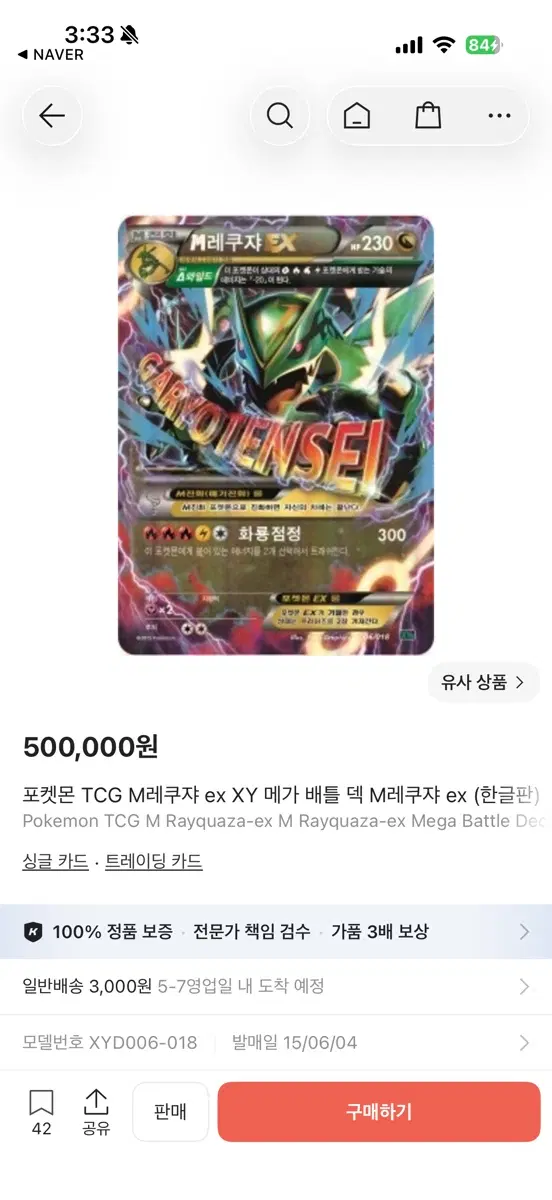Expand 모델번호 XYD006-018 product info row
The width and height of the screenshot is (552, 1200).
(x=276, y=1043)
